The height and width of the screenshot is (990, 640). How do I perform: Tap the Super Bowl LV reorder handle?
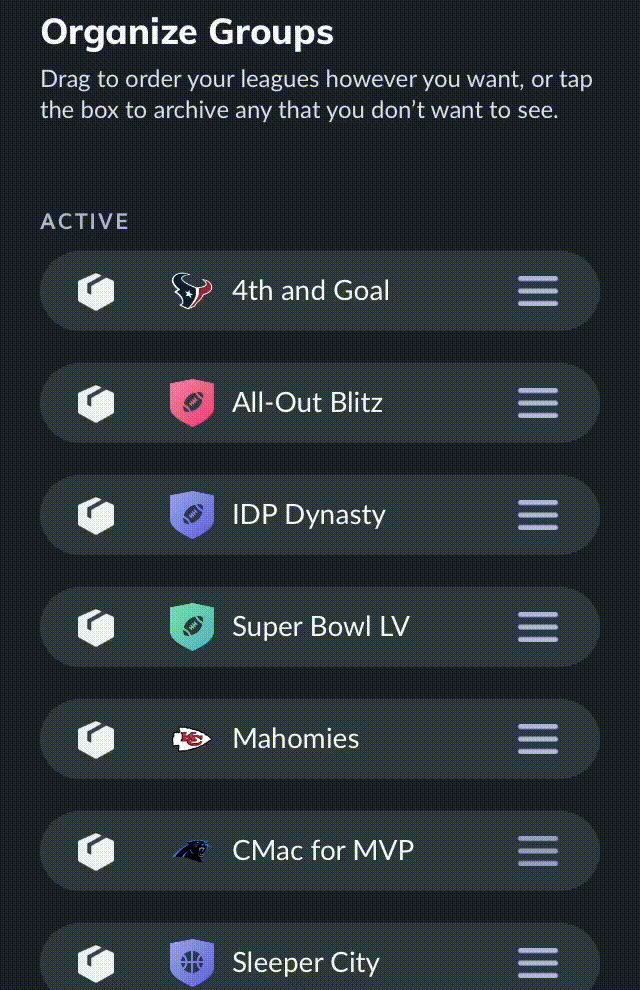pyautogui.click(x=538, y=628)
